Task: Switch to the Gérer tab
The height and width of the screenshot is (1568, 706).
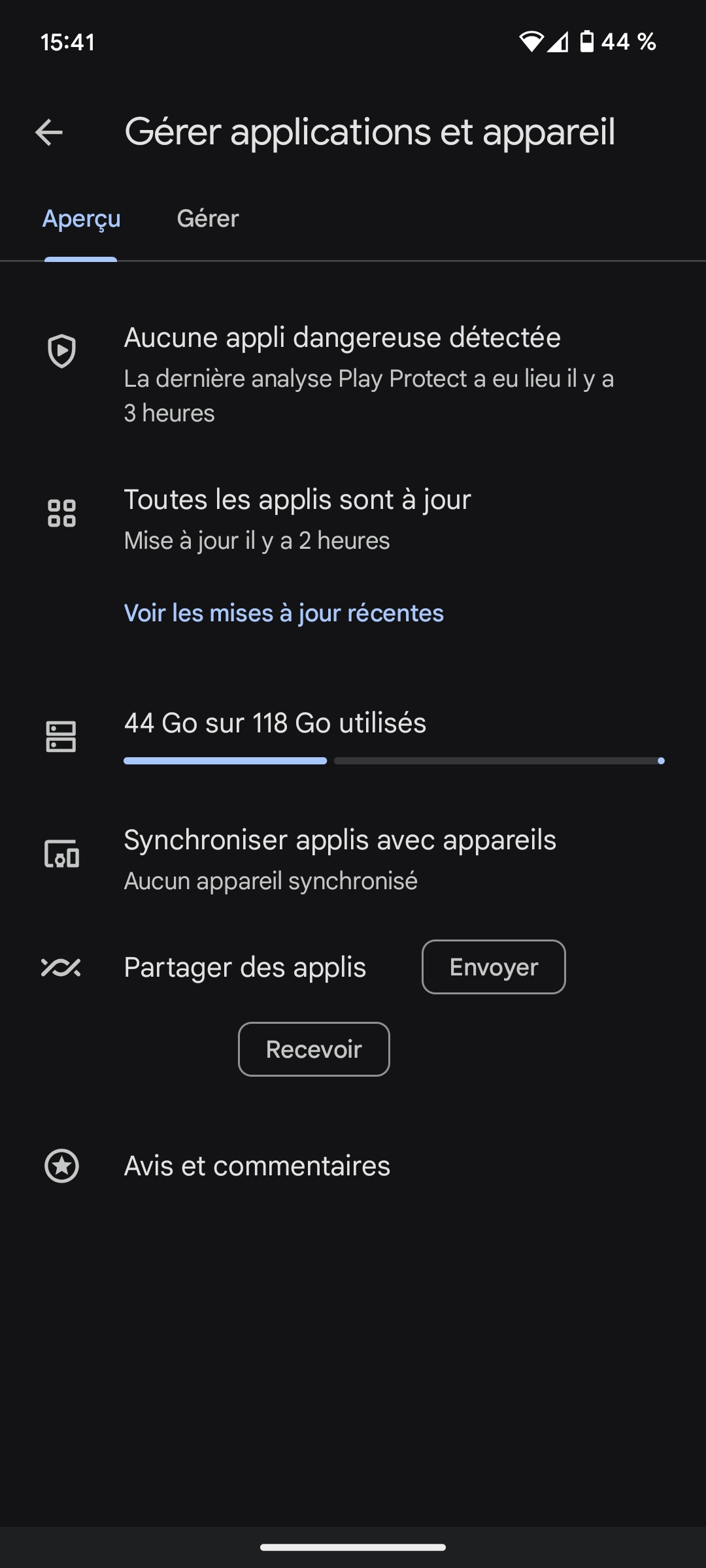Action: pos(207,219)
